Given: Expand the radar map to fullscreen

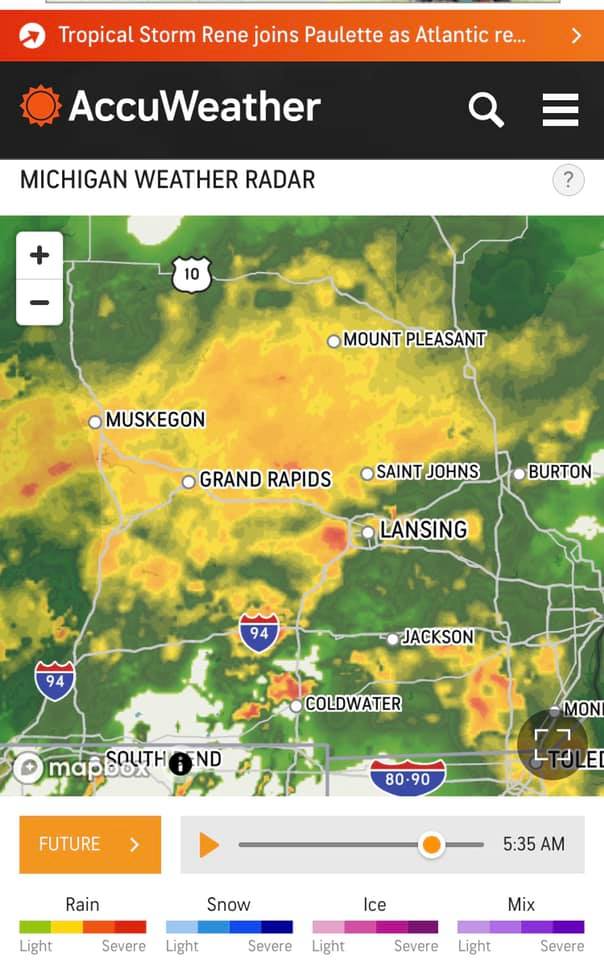Looking at the screenshot, I should coord(552,745).
